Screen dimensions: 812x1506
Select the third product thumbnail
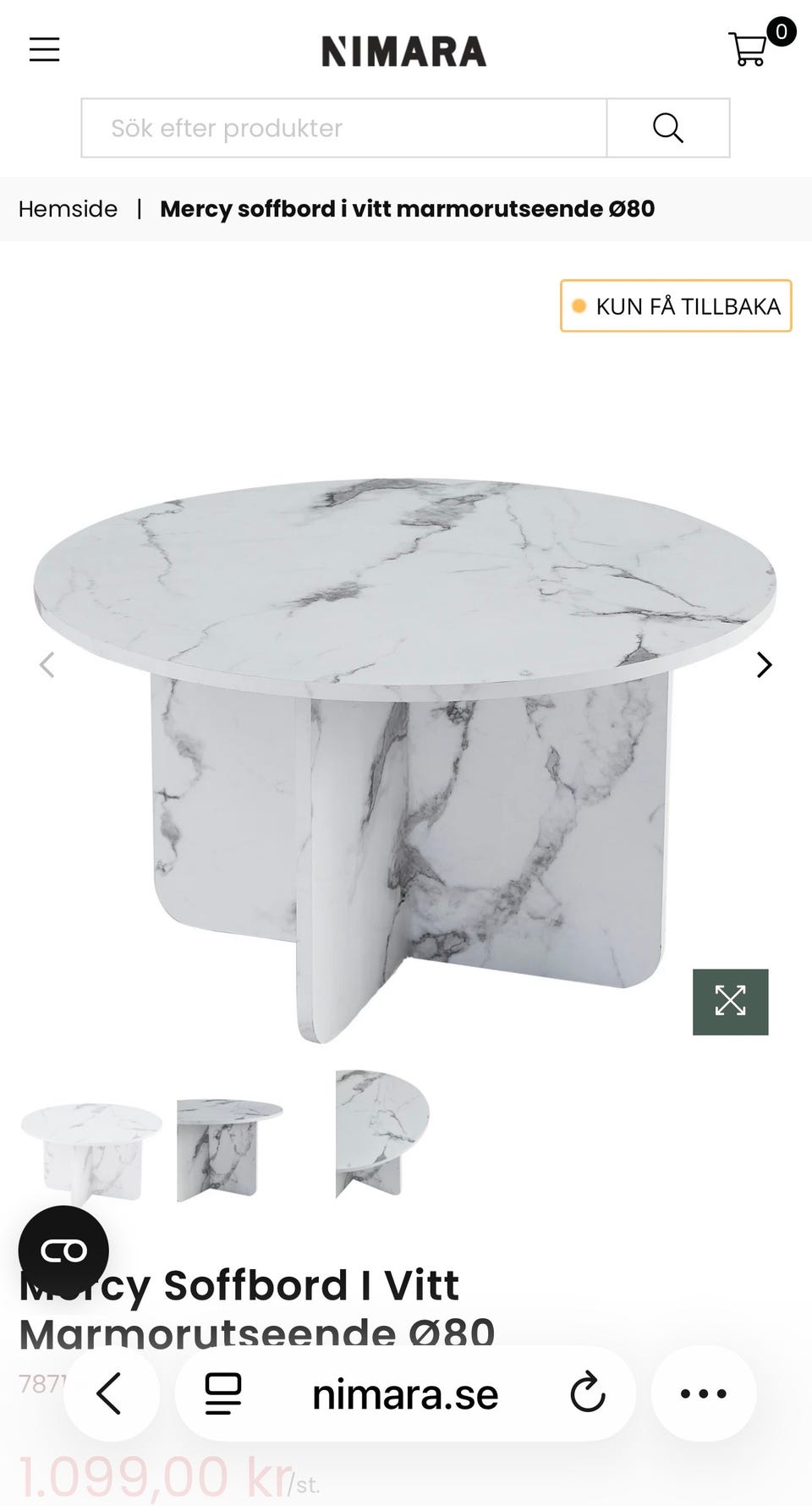[382, 1134]
